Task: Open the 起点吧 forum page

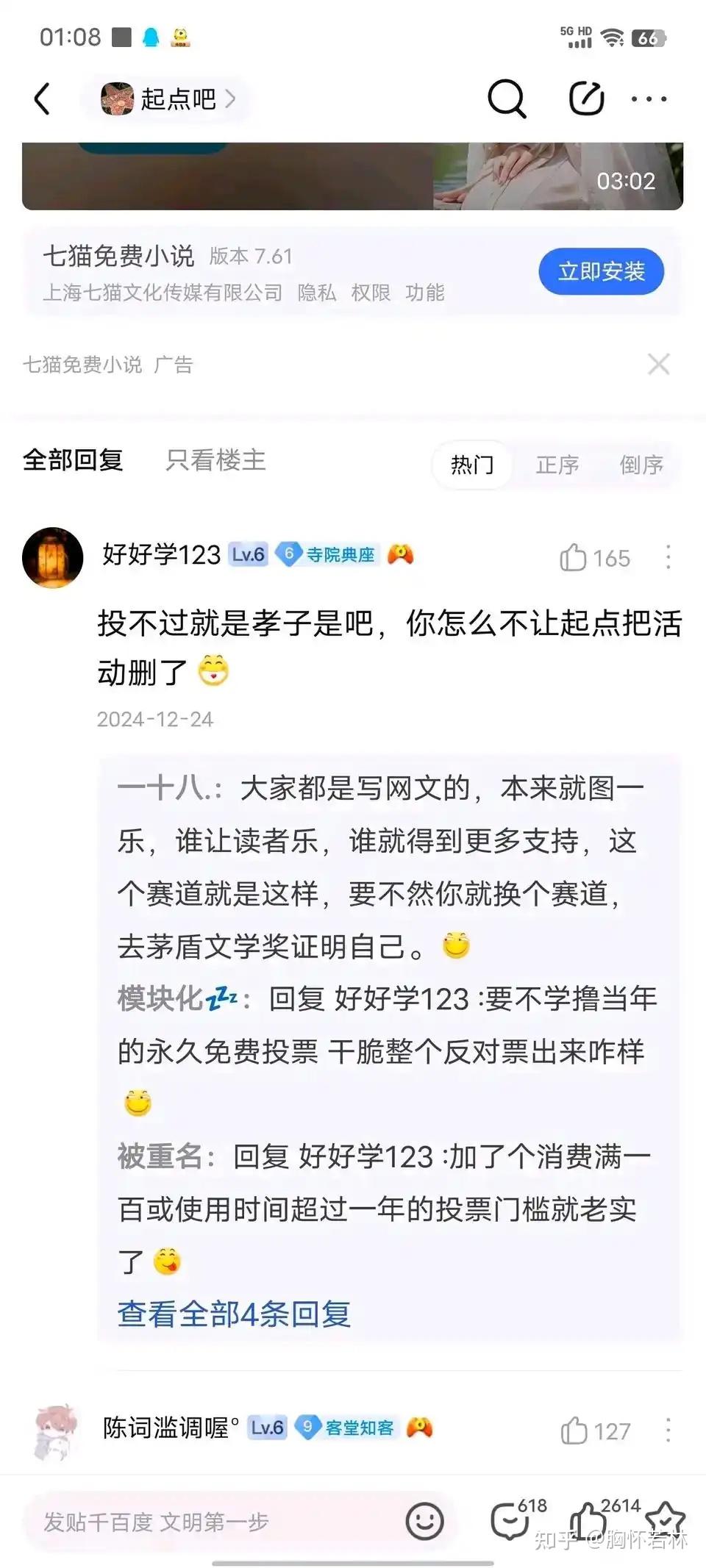Action: pyautogui.click(x=169, y=99)
